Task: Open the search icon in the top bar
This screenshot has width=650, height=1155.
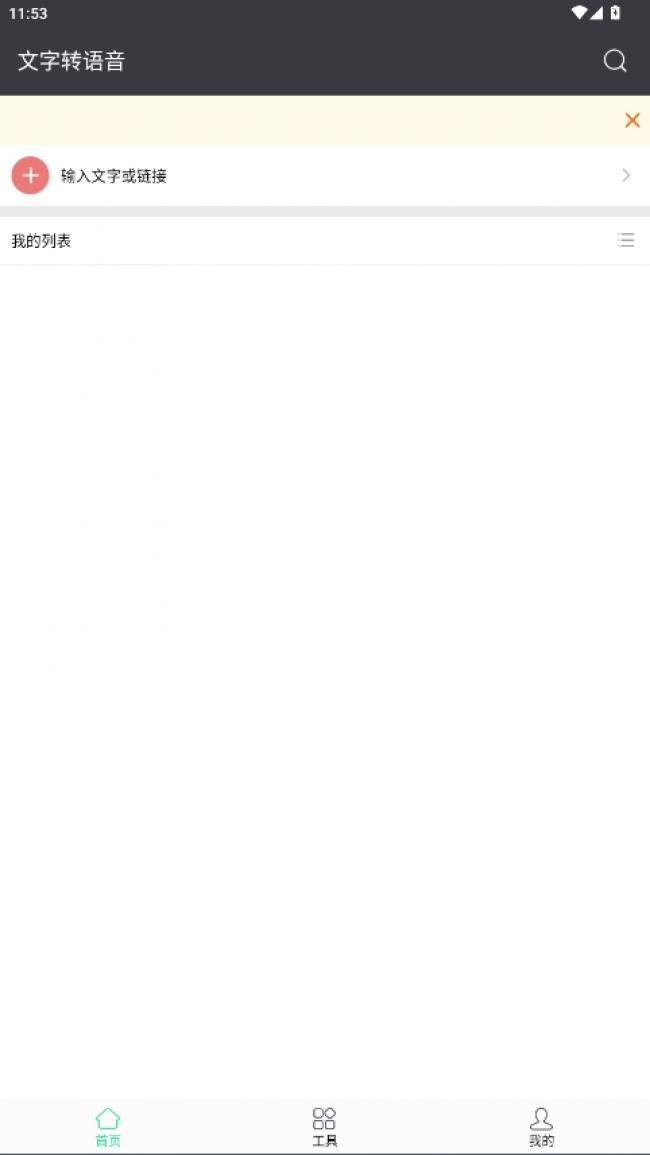Action: click(x=615, y=60)
